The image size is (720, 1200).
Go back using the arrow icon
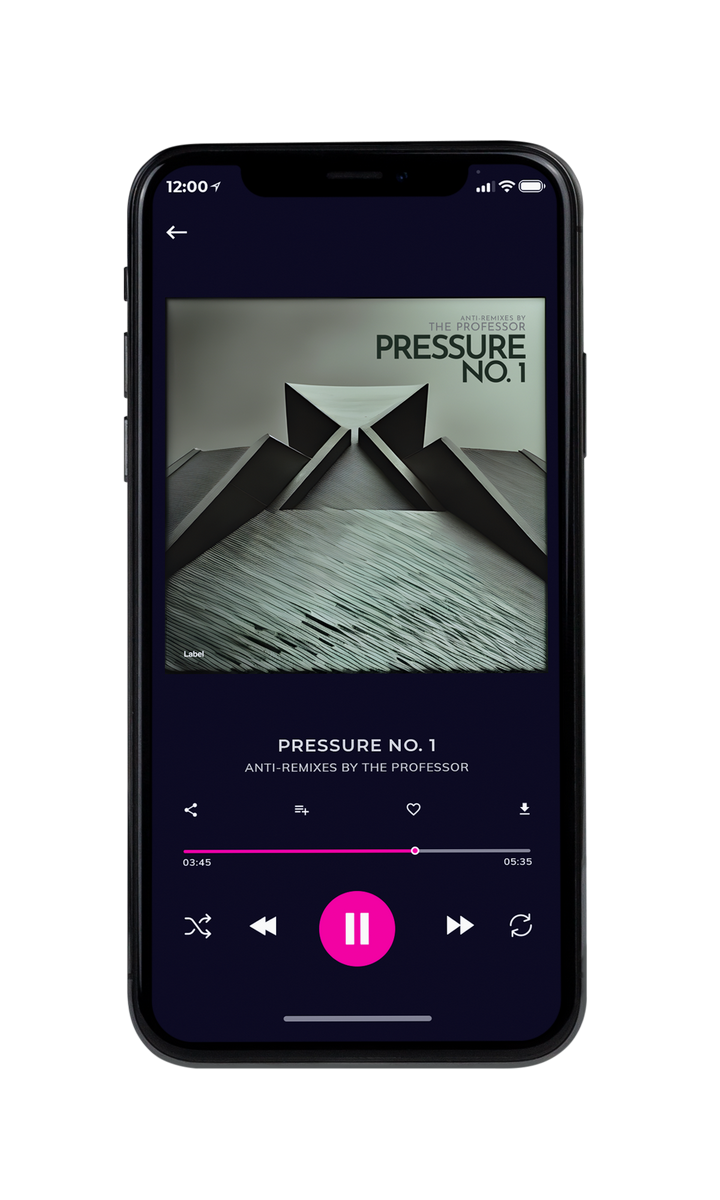click(177, 232)
